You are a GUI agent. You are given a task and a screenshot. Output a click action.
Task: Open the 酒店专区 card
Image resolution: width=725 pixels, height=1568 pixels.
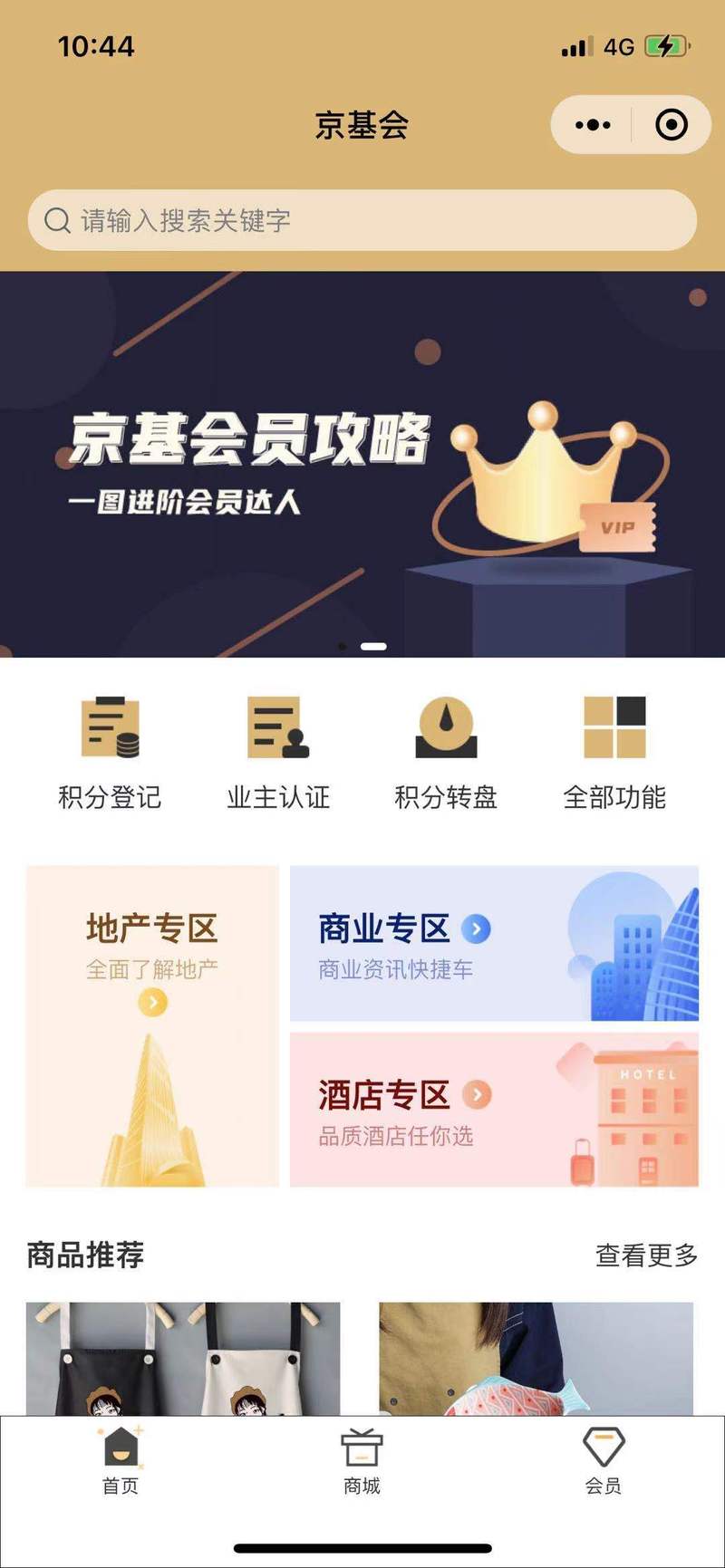coord(494,1110)
